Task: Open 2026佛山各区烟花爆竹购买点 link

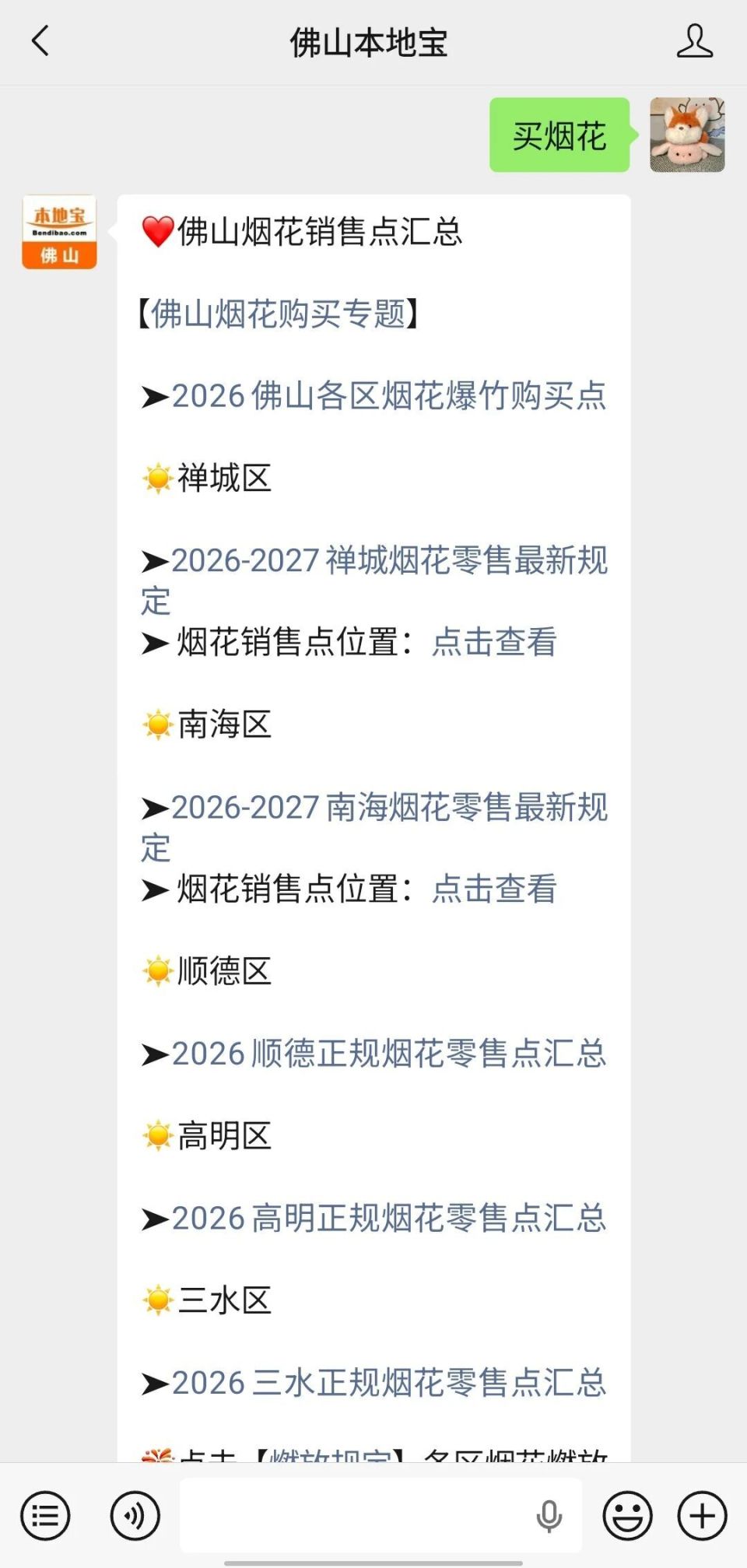Action: 389,397
